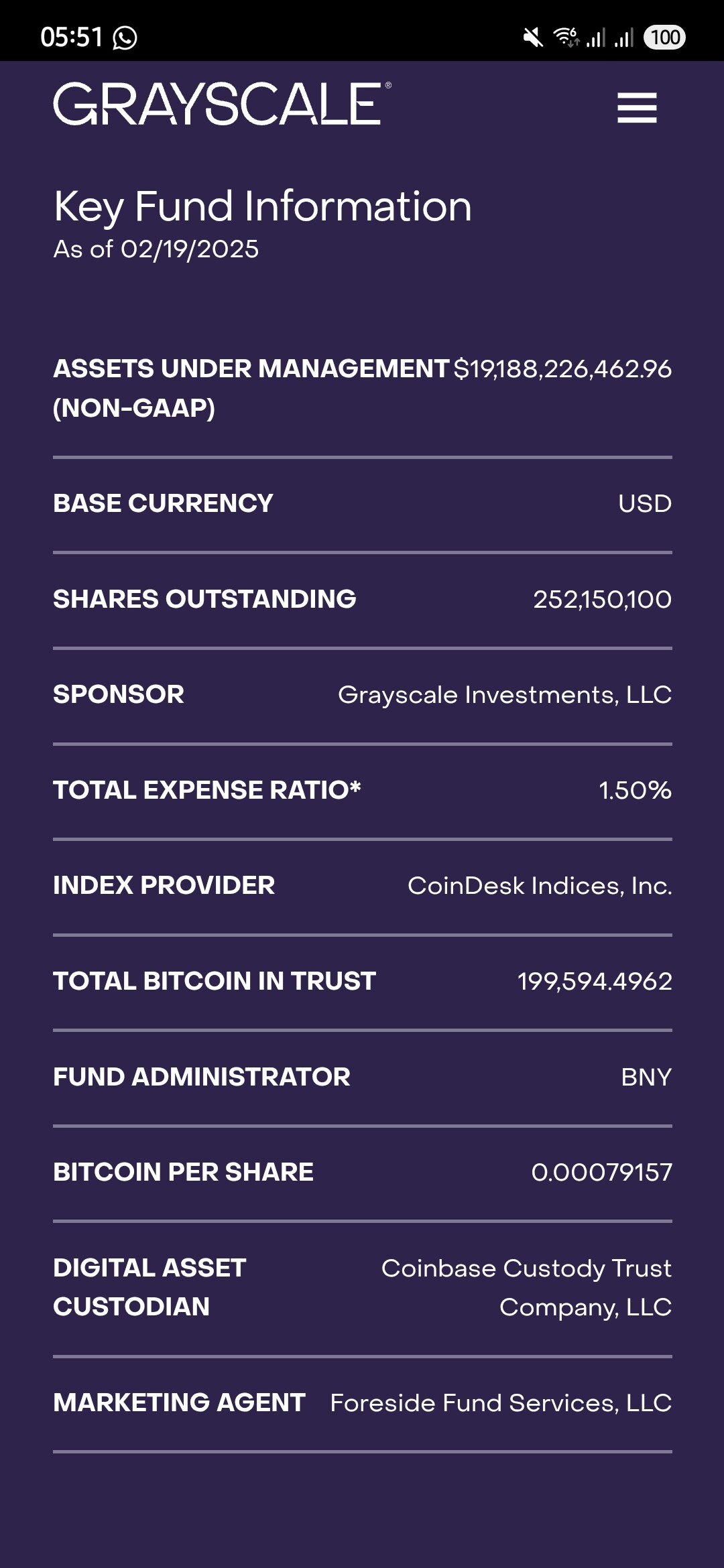Open the hamburger navigation menu
This screenshot has height=1568, width=724.
click(637, 108)
